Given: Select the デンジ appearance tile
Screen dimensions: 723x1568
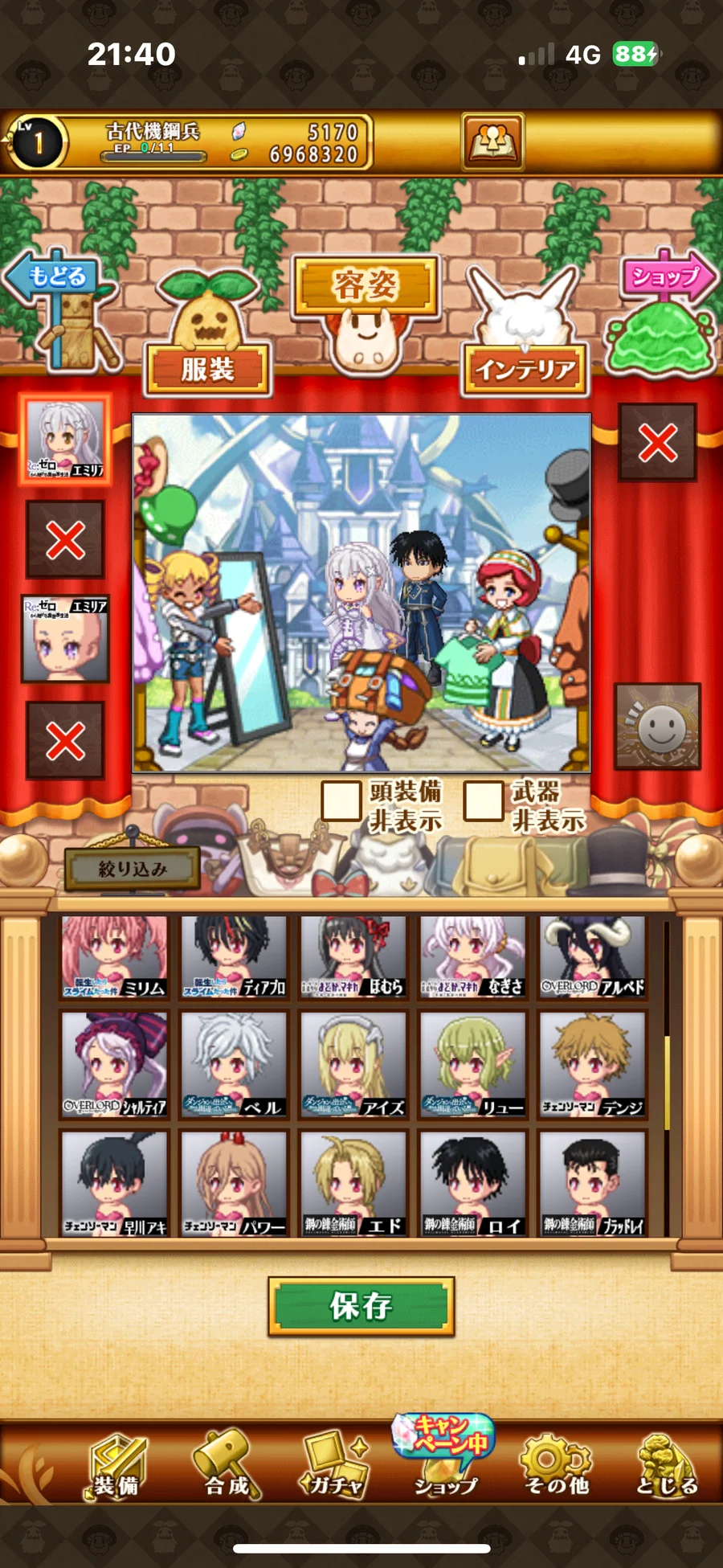Looking at the screenshot, I should click(x=593, y=1064).
